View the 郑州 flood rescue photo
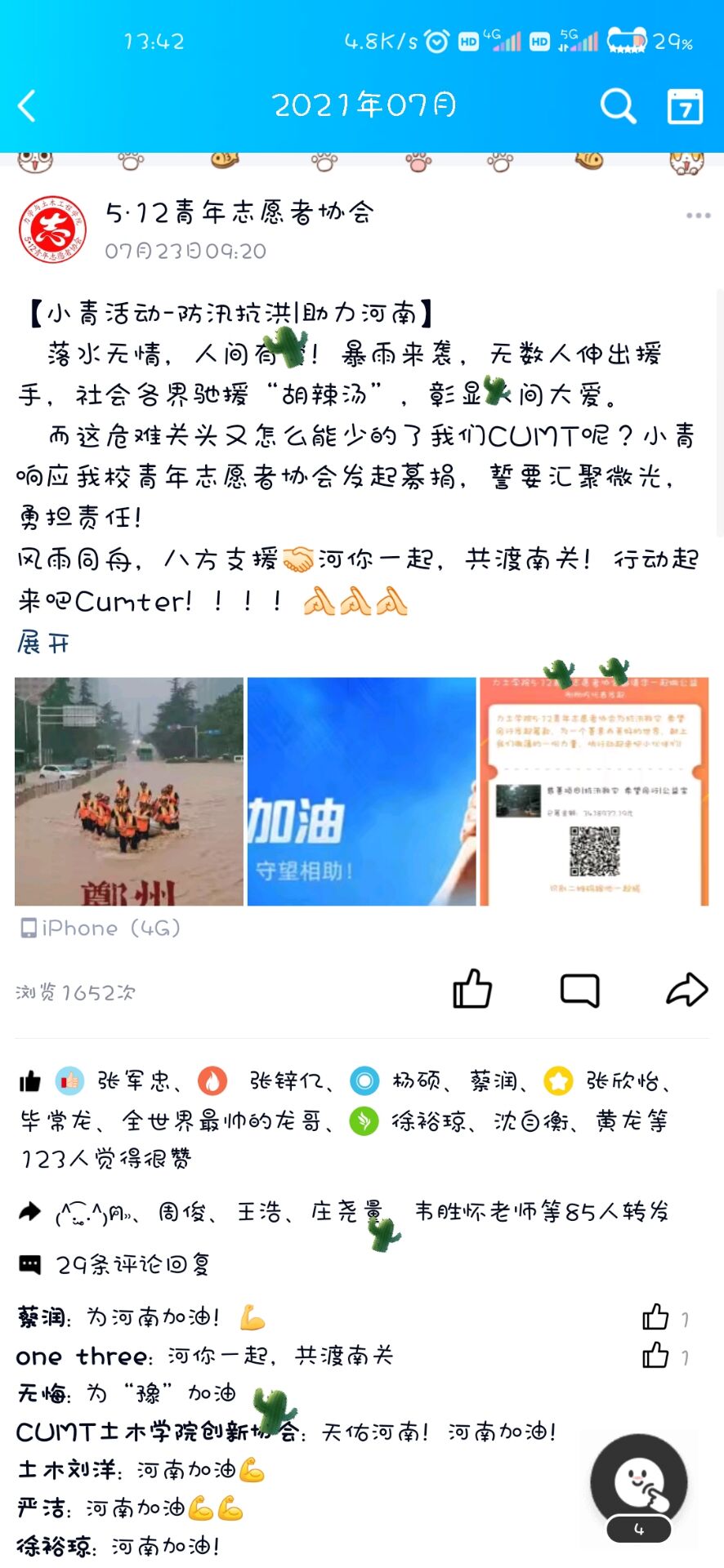 (129, 791)
